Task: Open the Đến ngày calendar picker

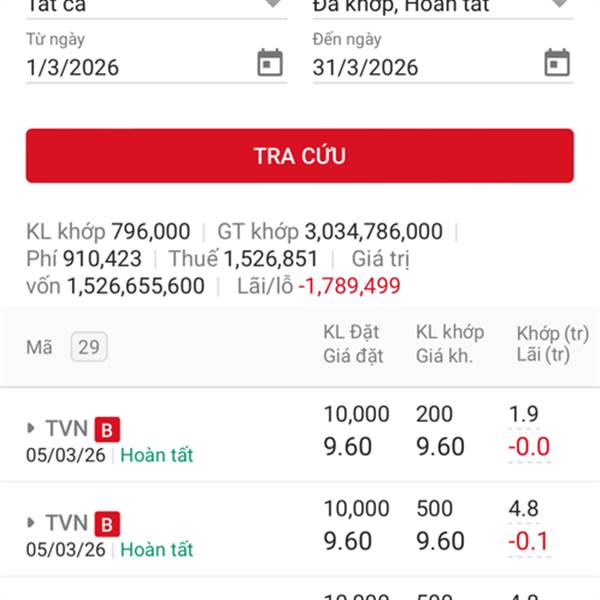Action: pyautogui.click(x=556, y=63)
